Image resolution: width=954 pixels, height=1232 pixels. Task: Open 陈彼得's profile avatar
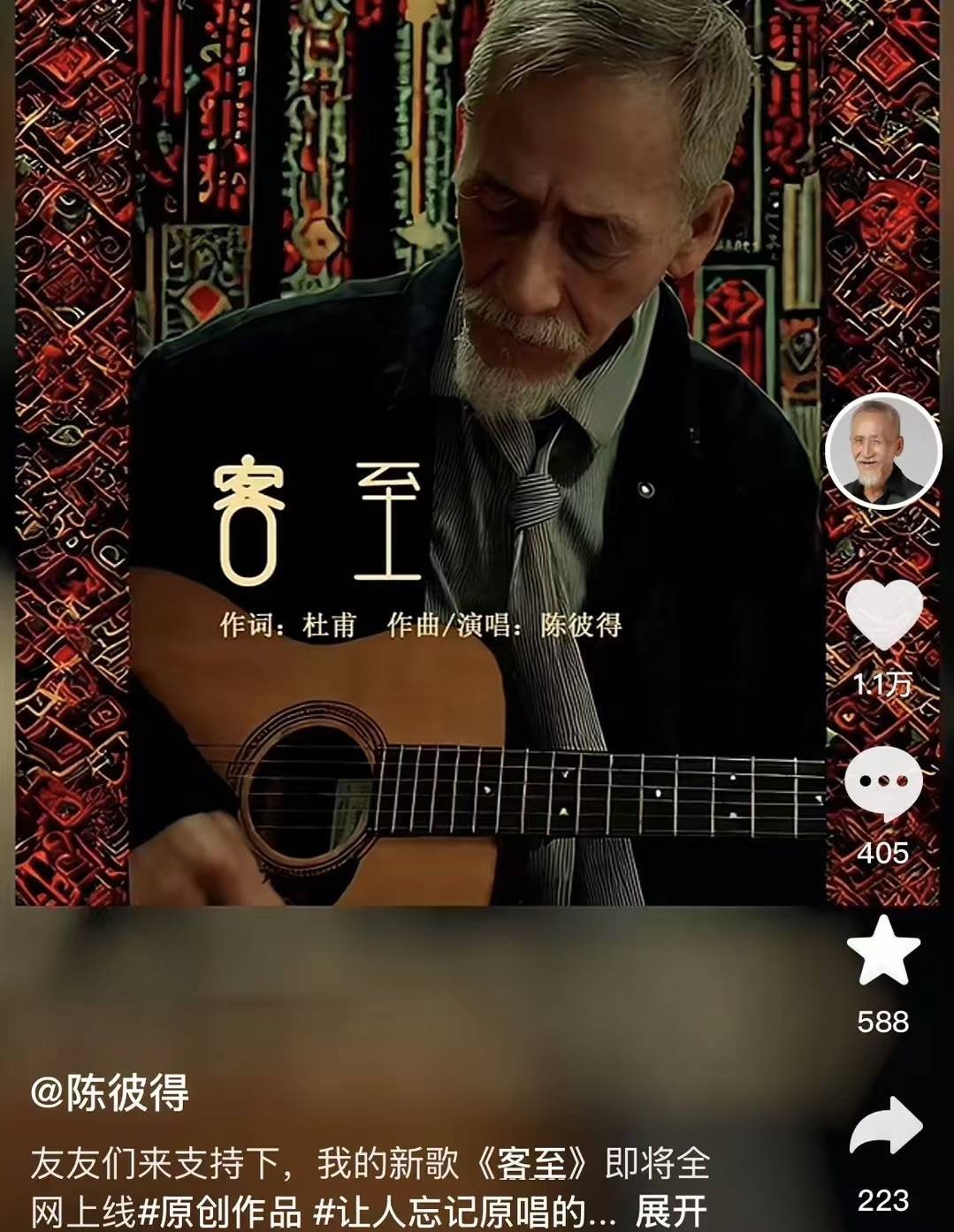[882, 451]
